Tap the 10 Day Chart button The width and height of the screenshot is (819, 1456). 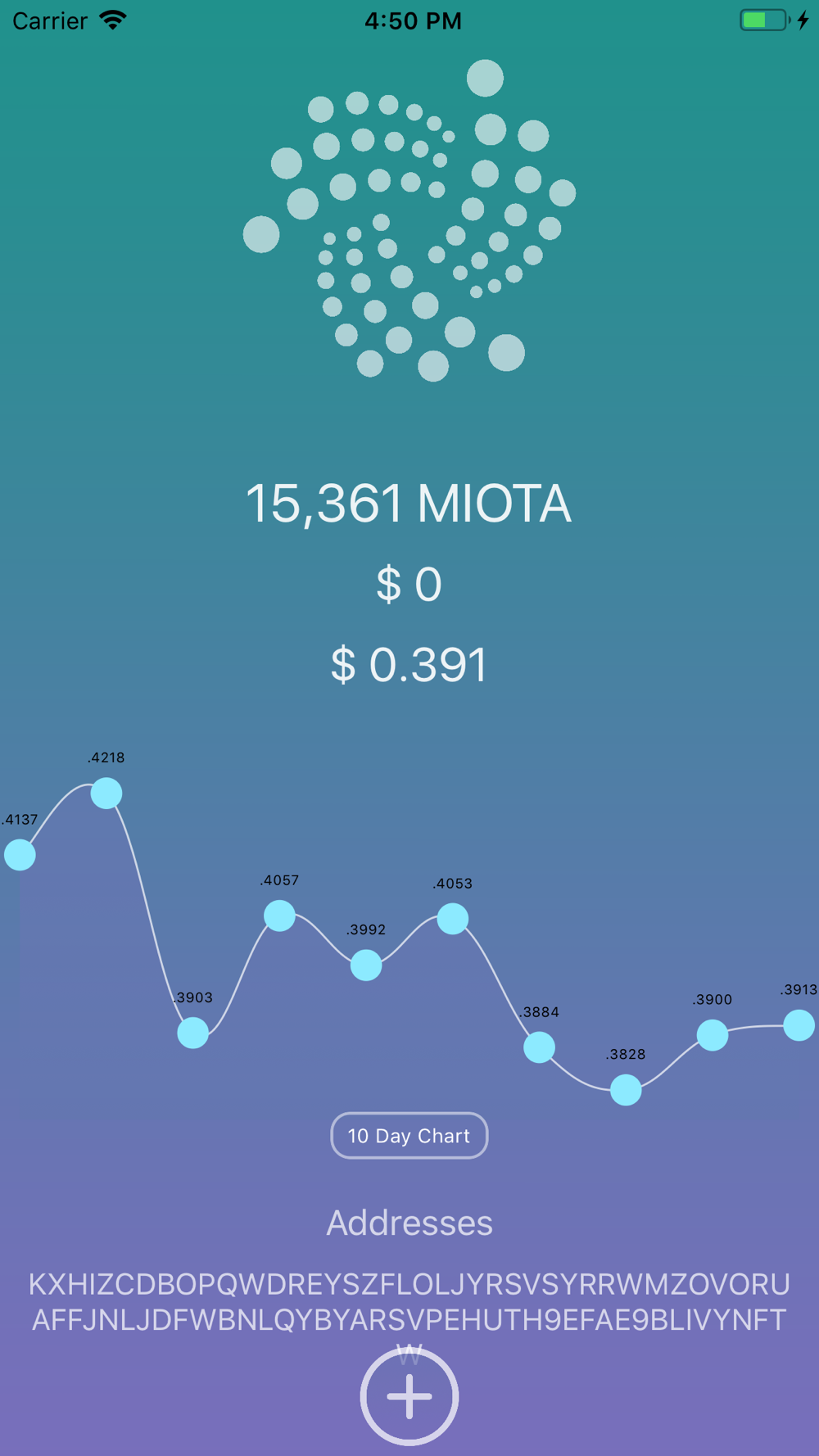[x=409, y=1135]
